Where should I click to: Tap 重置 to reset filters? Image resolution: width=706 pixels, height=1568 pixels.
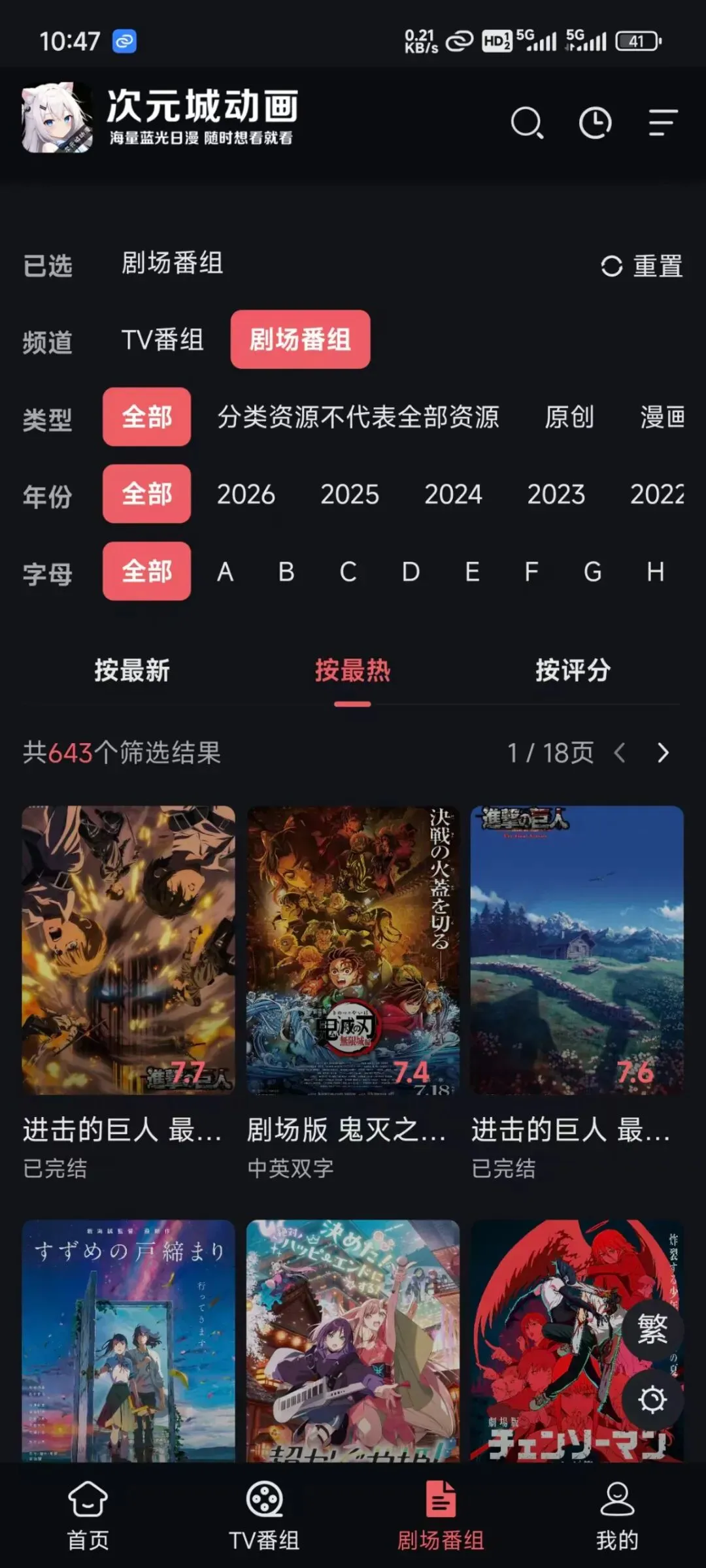click(642, 266)
